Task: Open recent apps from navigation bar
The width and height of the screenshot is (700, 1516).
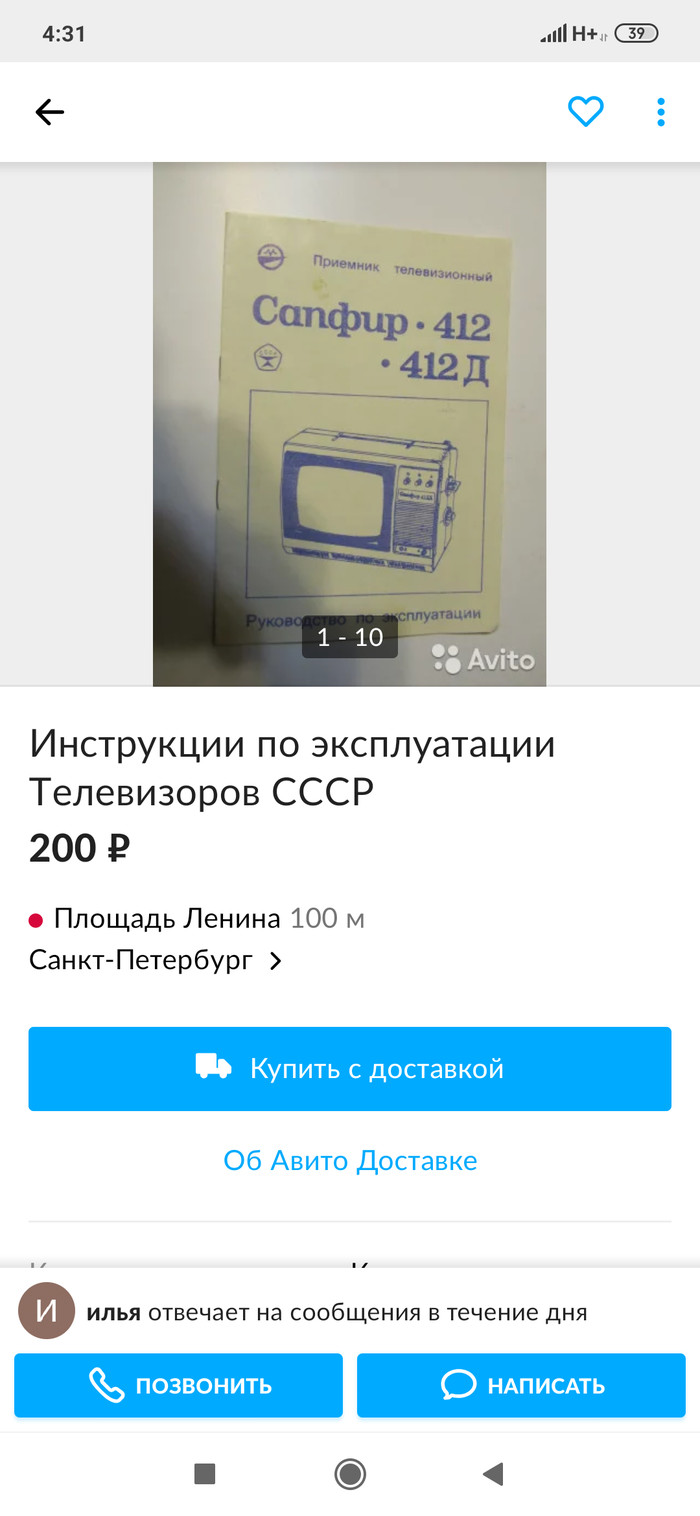Action: pos(205,1473)
